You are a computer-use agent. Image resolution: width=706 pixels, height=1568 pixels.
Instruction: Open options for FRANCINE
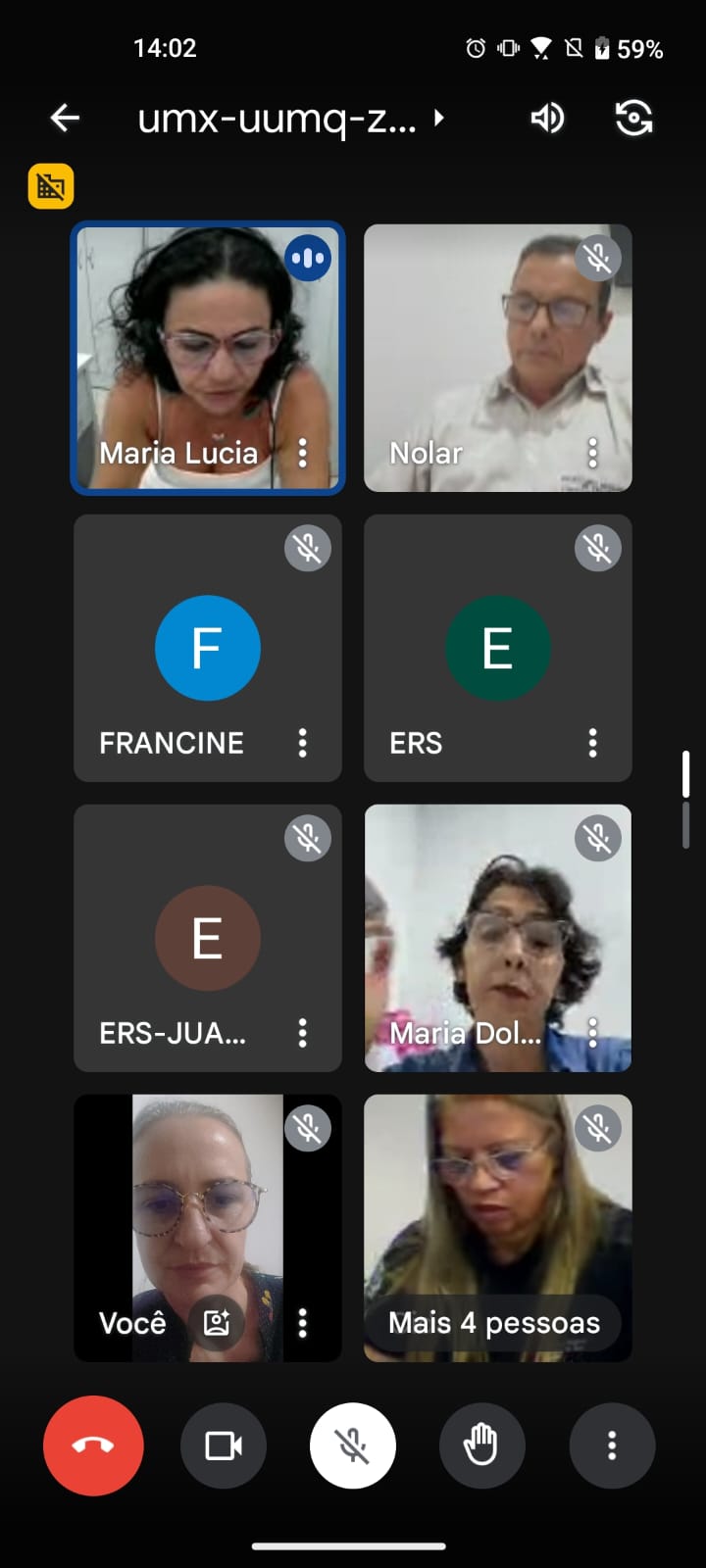click(303, 743)
